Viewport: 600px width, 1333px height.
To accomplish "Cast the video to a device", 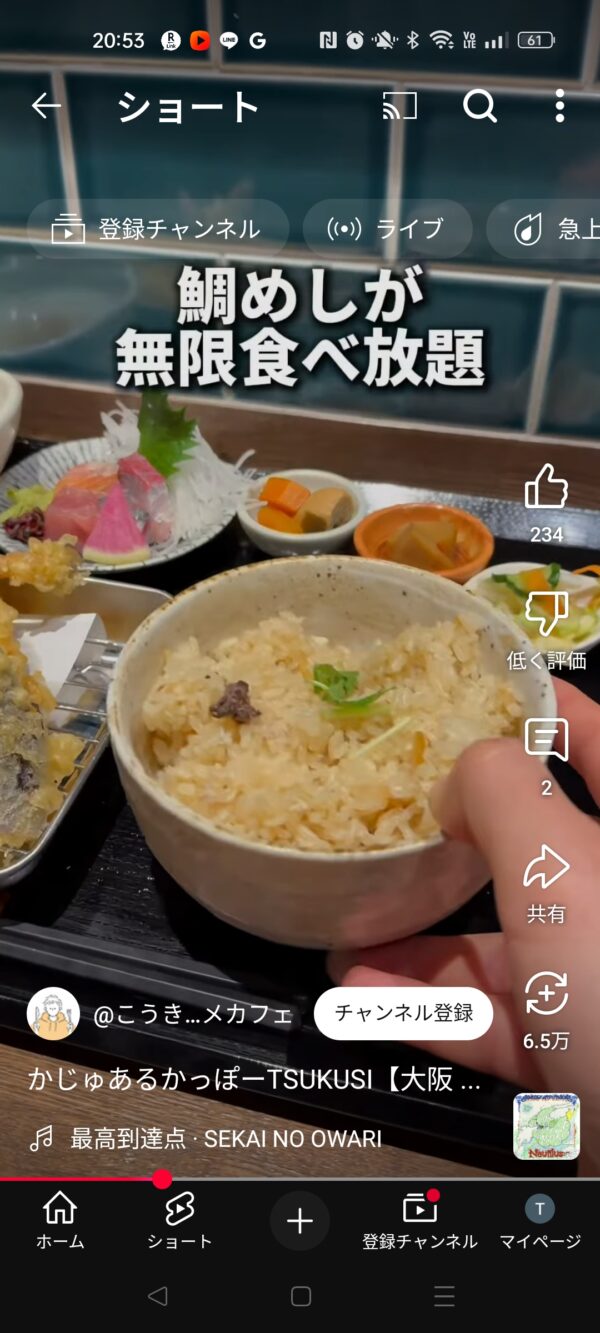I will [399, 106].
